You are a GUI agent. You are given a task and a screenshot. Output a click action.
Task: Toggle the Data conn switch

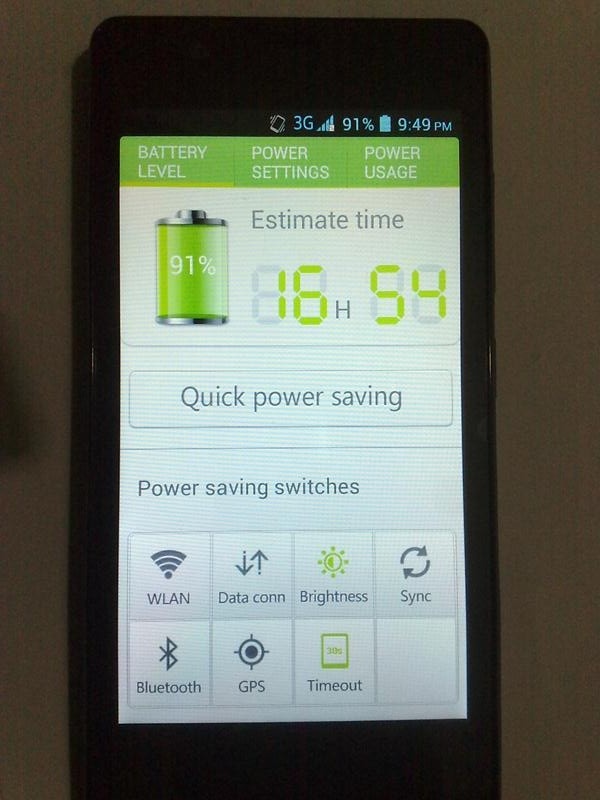click(251, 575)
